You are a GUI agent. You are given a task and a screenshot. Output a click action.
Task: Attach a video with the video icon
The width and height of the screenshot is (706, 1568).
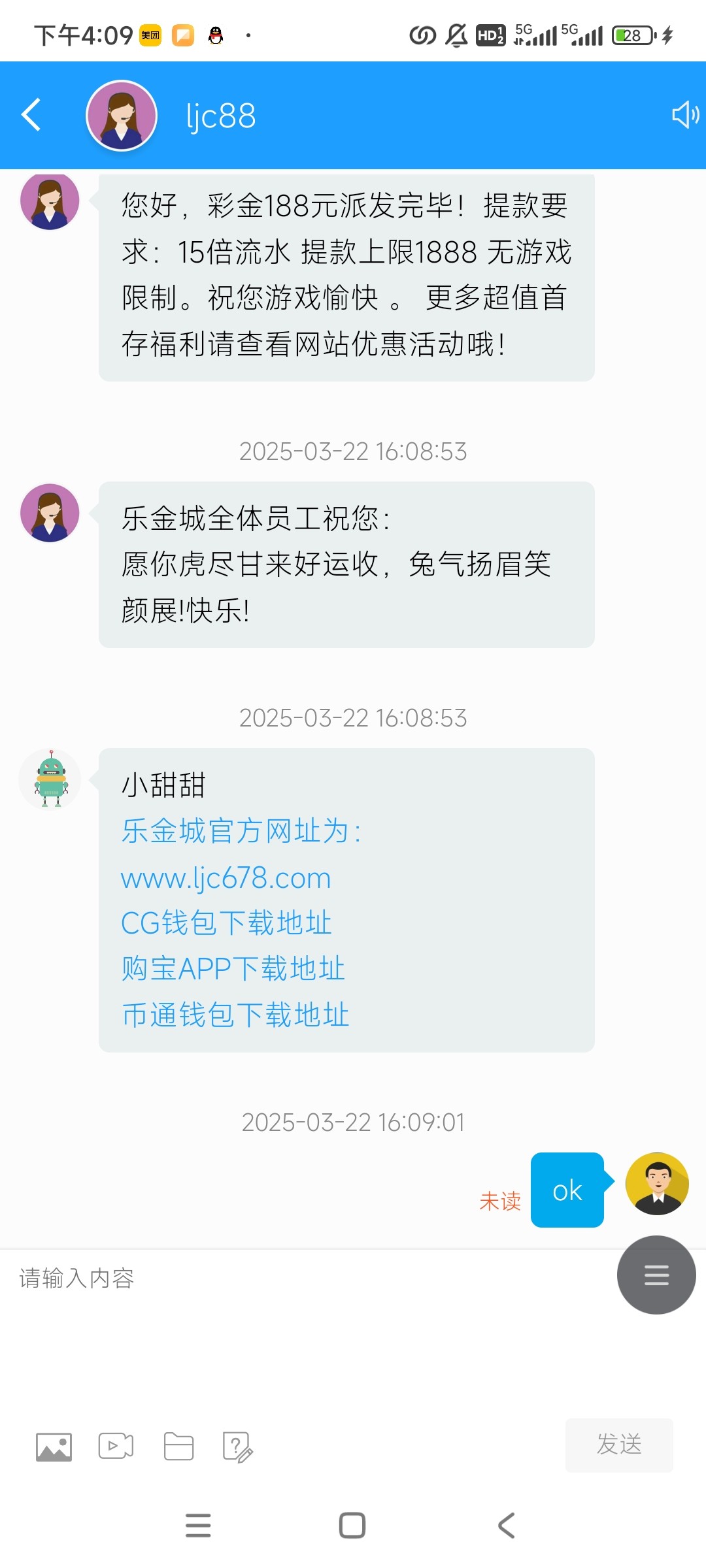pos(116,1446)
